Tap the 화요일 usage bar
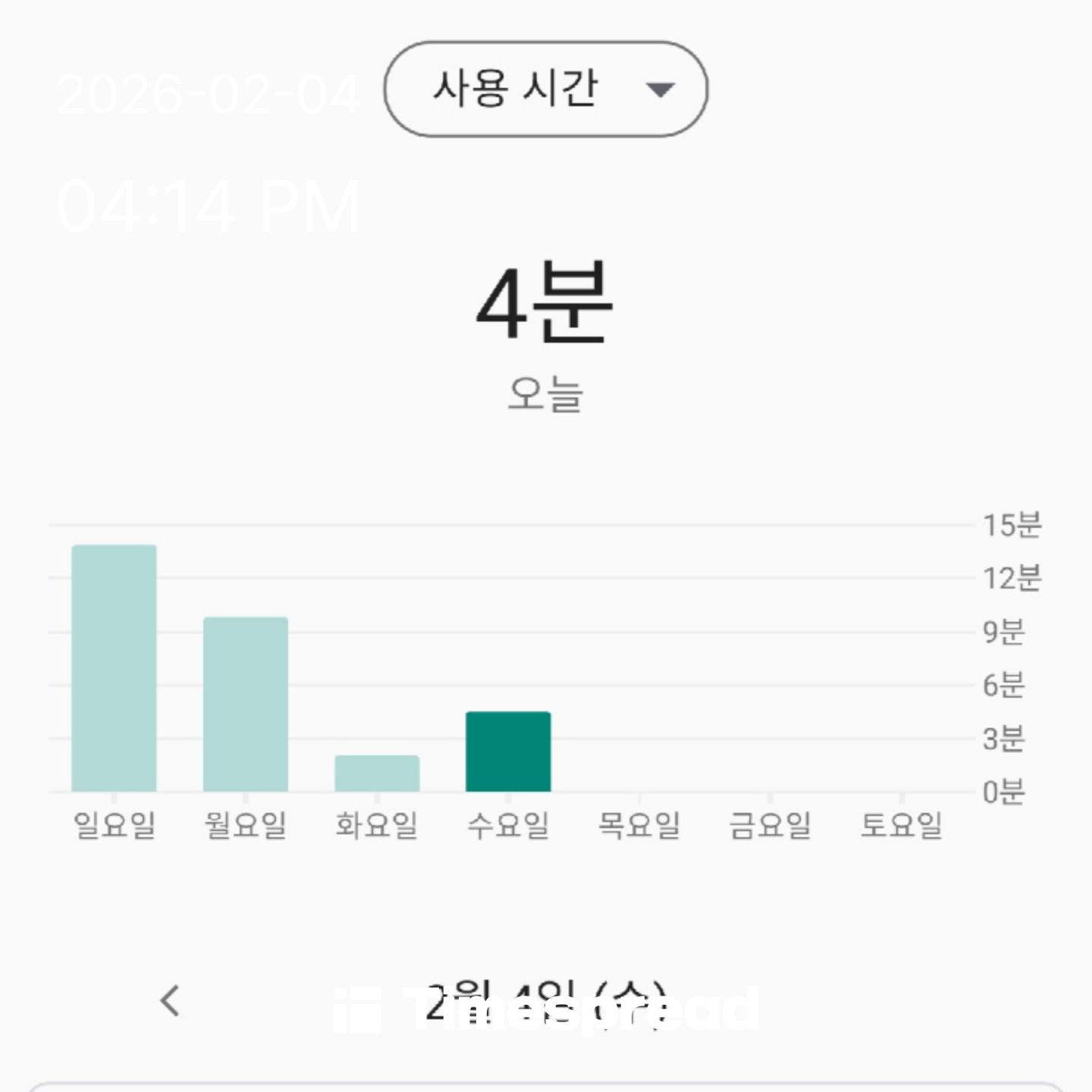 point(377,773)
